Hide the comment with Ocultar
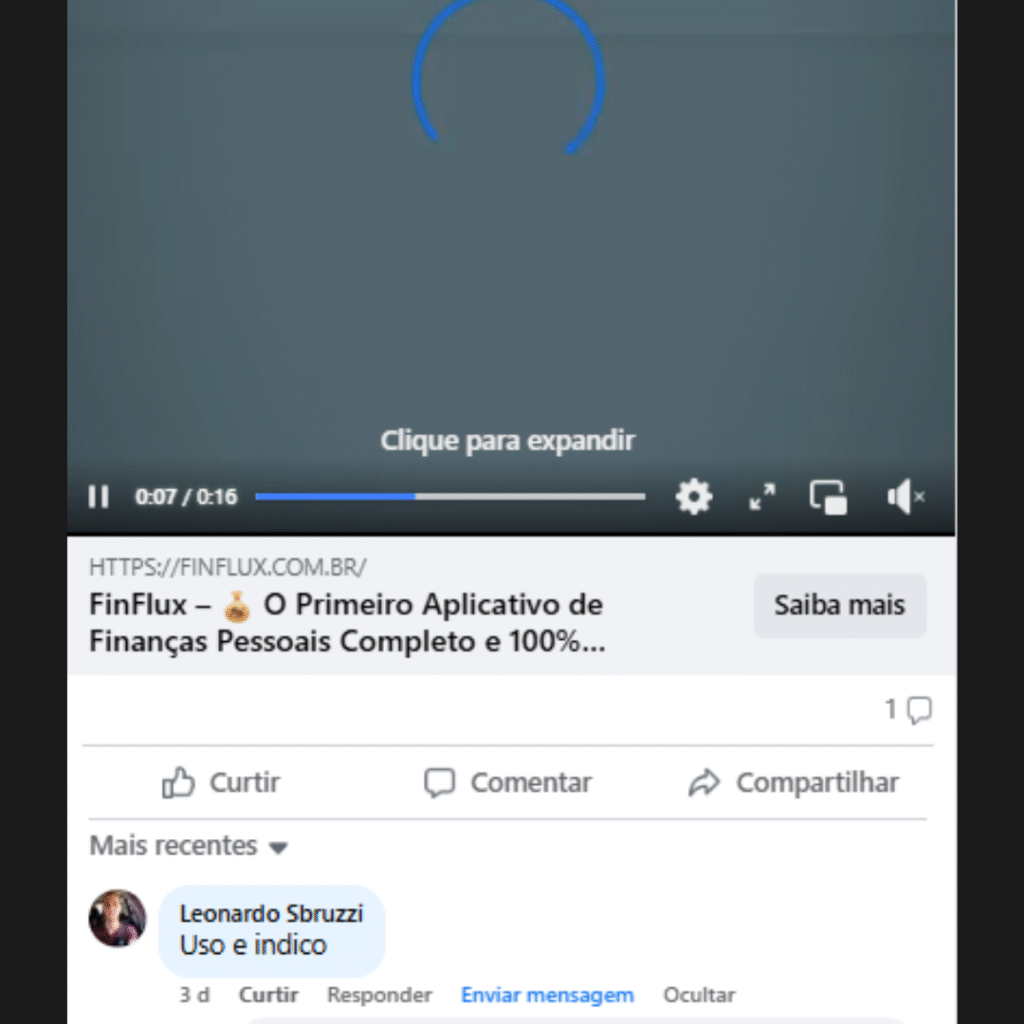This screenshot has height=1024, width=1024. (x=699, y=995)
